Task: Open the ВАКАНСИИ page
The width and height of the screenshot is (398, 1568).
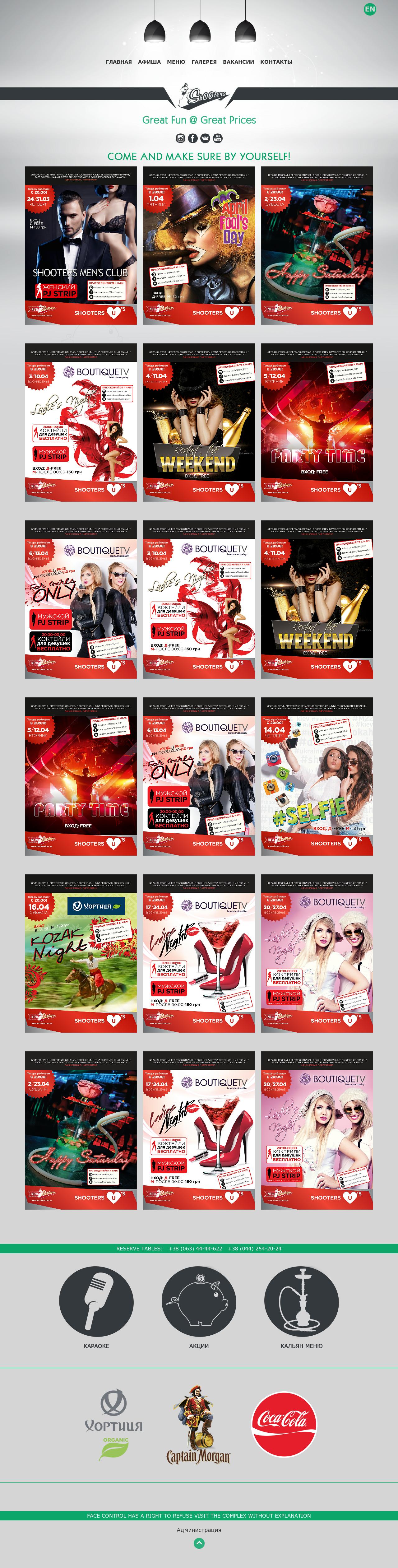Action: tap(238, 62)
